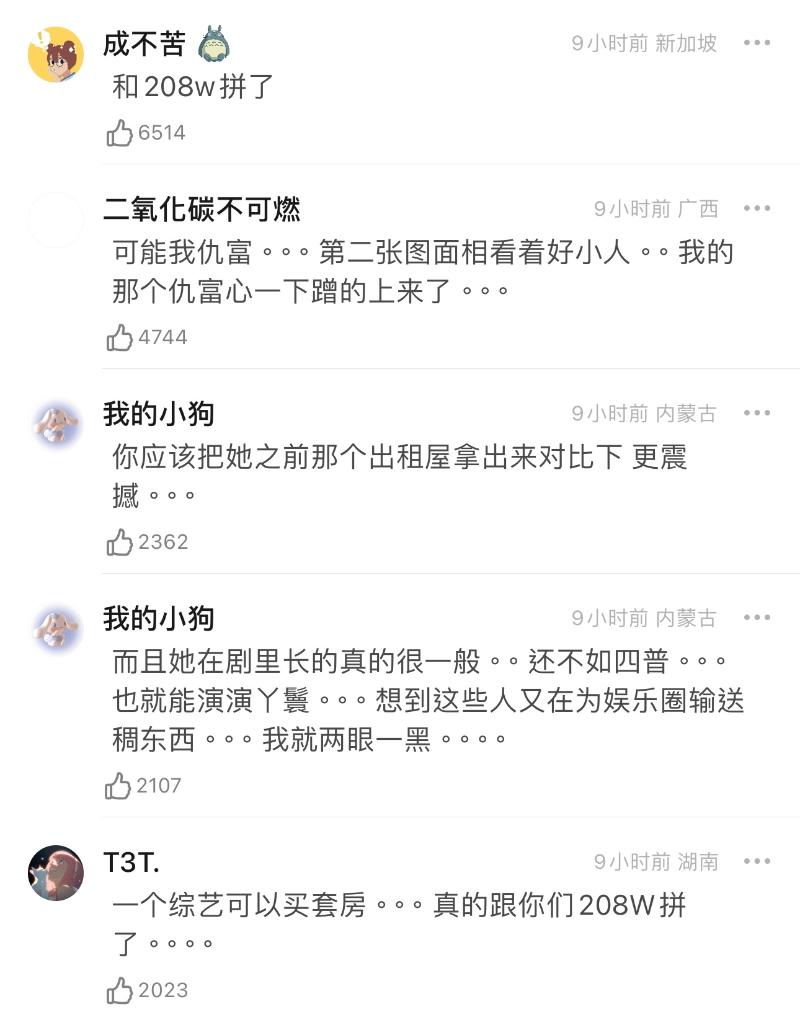Open the three-dot menu on the 出租屋 comment
The height and width of the screenshot is (1017, 800).
[x=757, y=413]
